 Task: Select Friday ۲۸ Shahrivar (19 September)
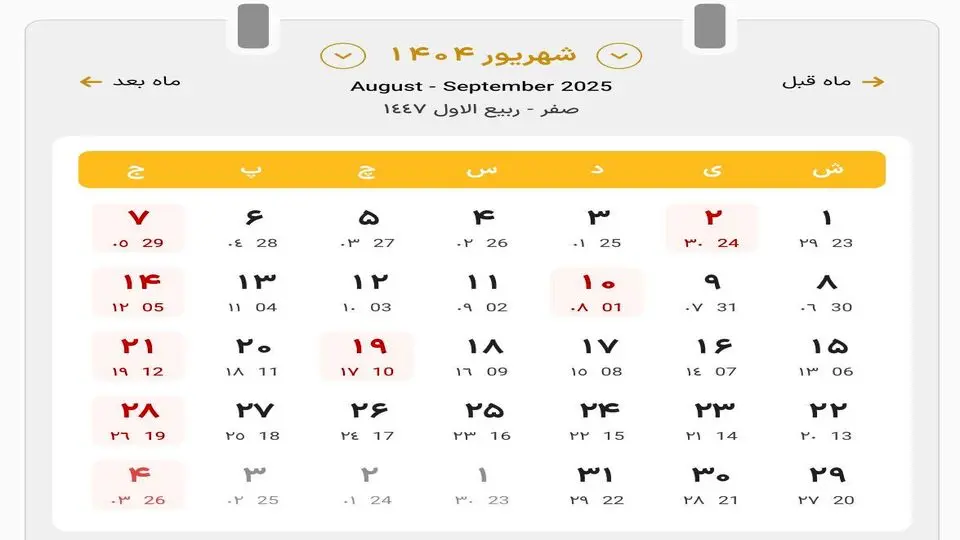[x=138, y=421]
